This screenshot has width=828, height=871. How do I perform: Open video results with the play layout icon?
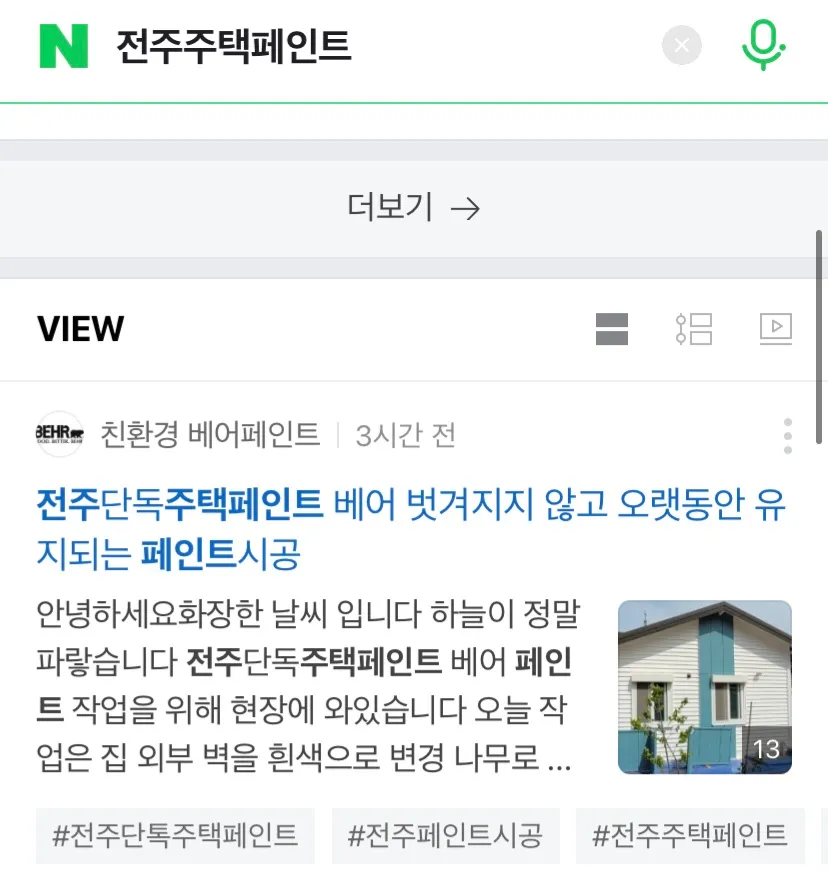pyautogui.click(x=776, y=329)
